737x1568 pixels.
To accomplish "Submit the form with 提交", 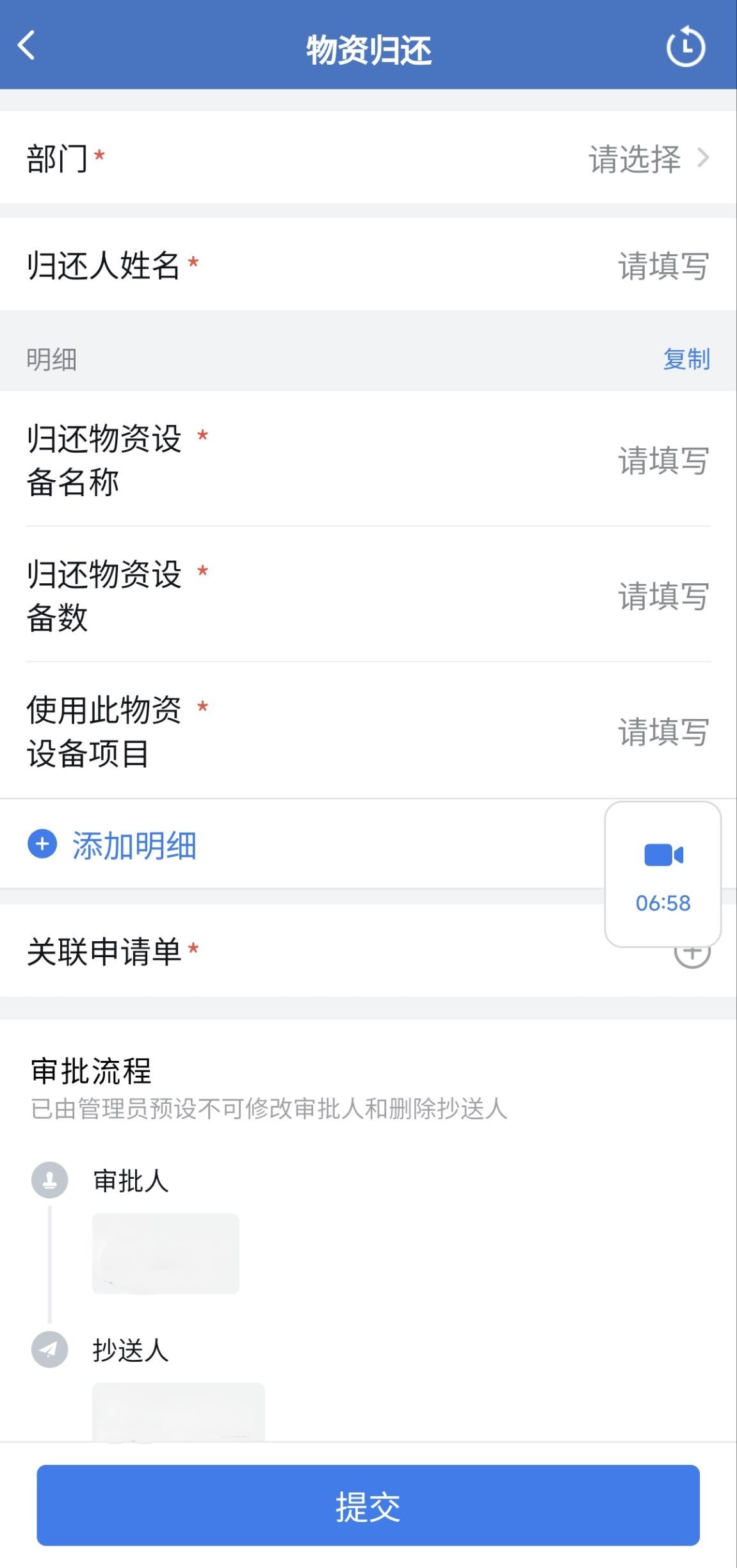I will pyautogui.click(x=368, y=1505).
